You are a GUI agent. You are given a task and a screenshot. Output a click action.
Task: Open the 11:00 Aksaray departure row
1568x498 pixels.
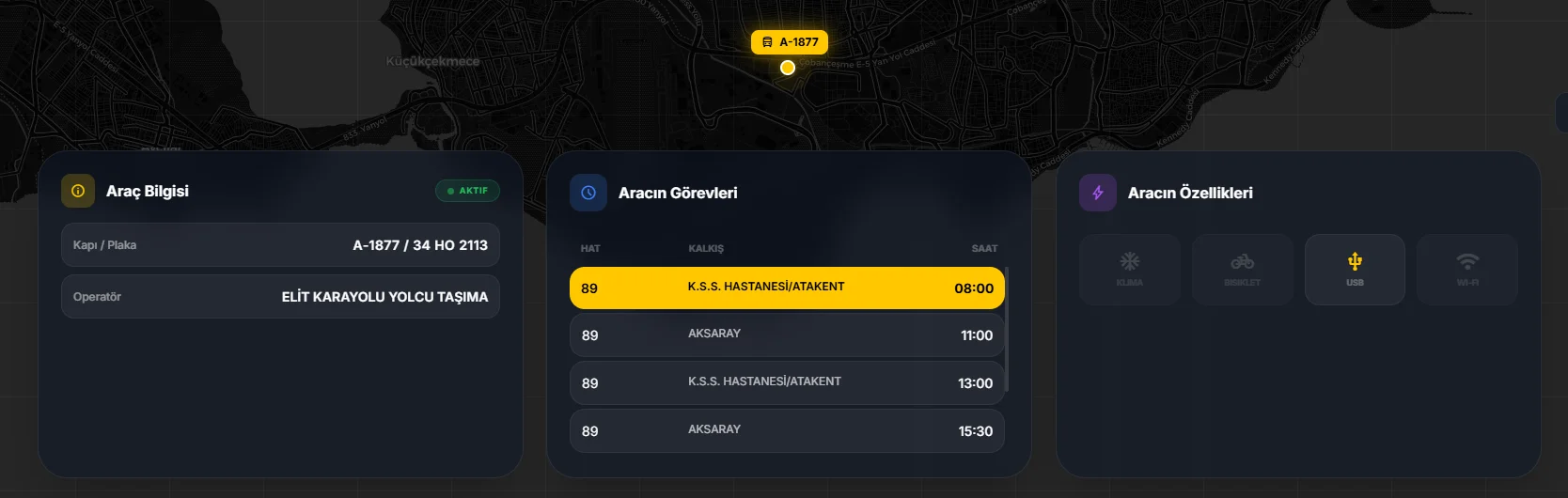click(x=787, y=335)
